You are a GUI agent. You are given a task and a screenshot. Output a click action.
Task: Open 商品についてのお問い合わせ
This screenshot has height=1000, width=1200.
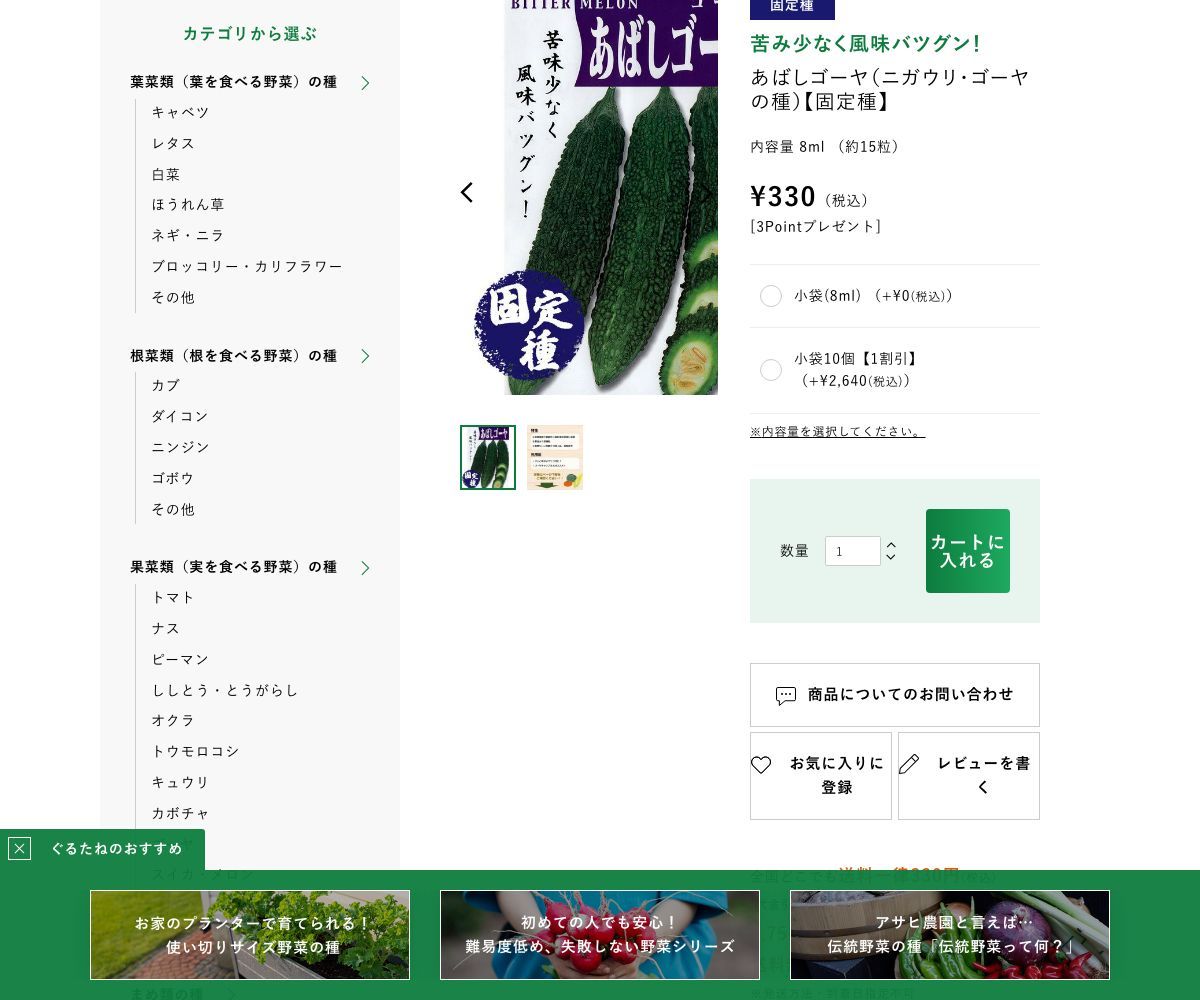[x=894, y=695]
